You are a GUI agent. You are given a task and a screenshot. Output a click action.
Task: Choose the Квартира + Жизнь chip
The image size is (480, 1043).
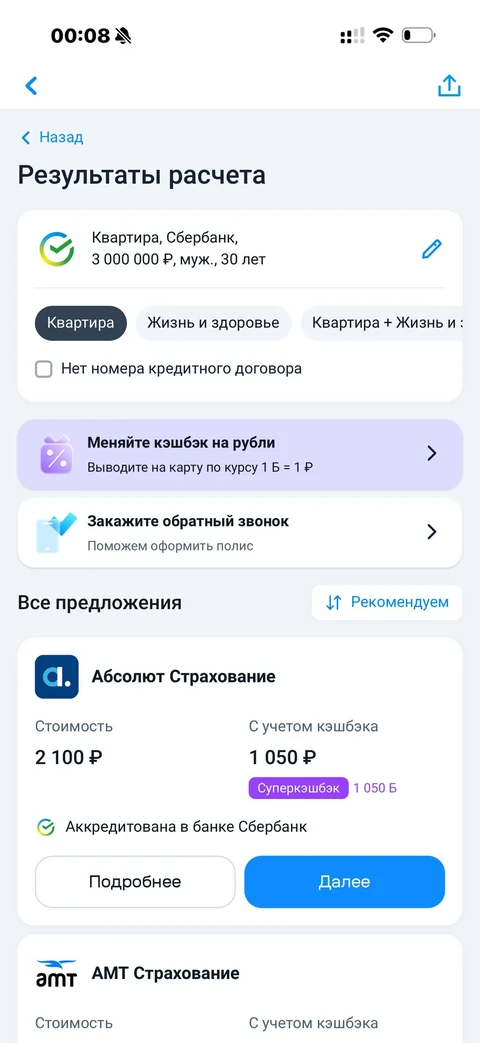click(x=382, y=323)
